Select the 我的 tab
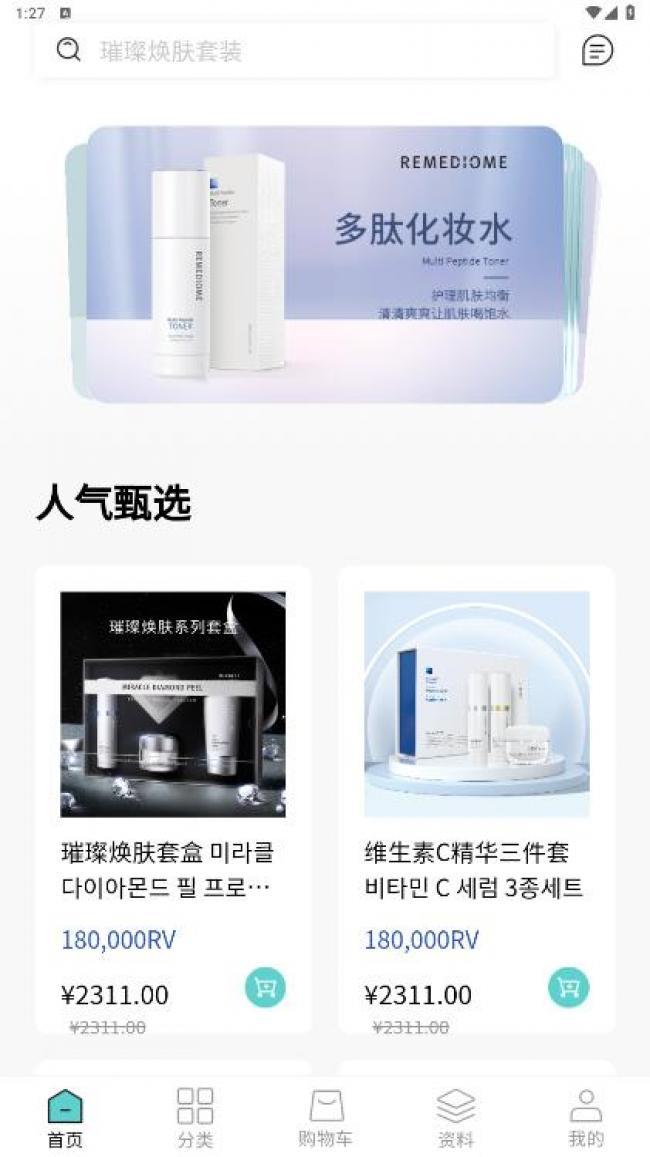650x1157 pixels. coord(585,1118)
